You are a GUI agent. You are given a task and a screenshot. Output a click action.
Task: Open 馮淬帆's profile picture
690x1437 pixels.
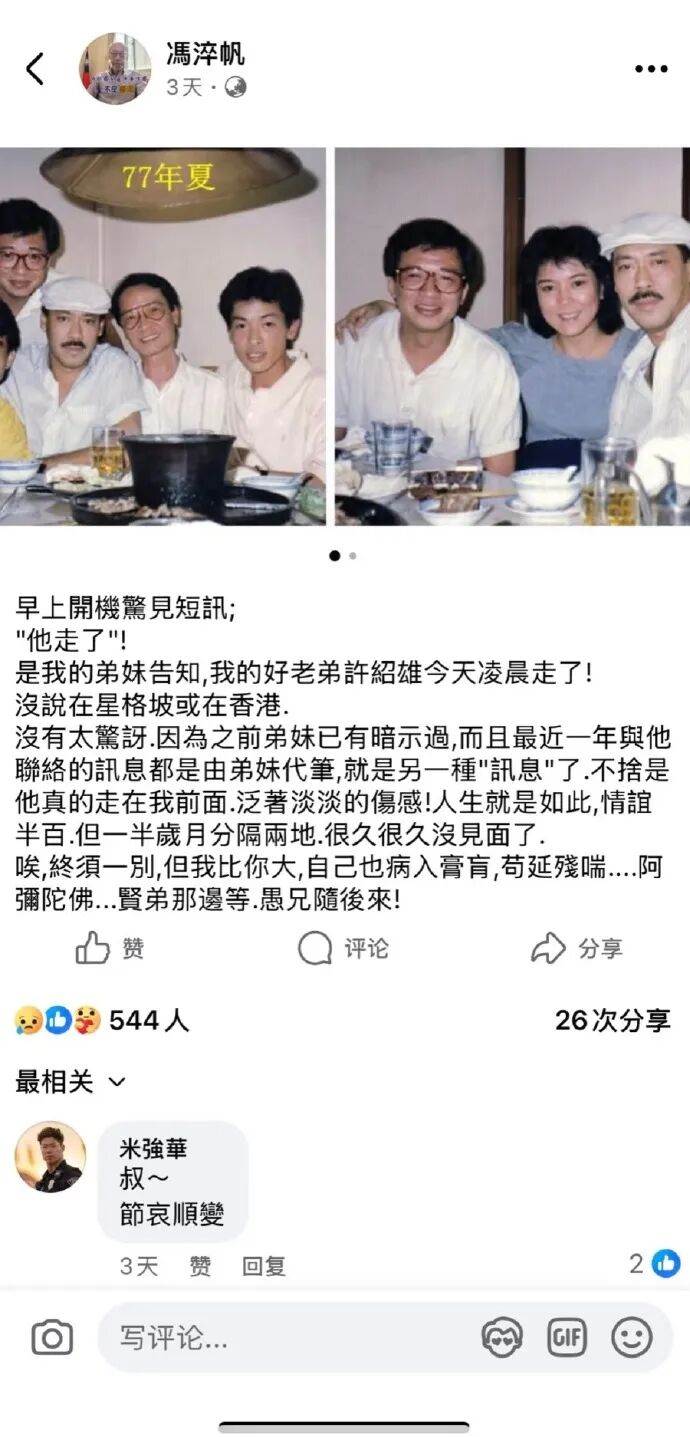[115, 68]
